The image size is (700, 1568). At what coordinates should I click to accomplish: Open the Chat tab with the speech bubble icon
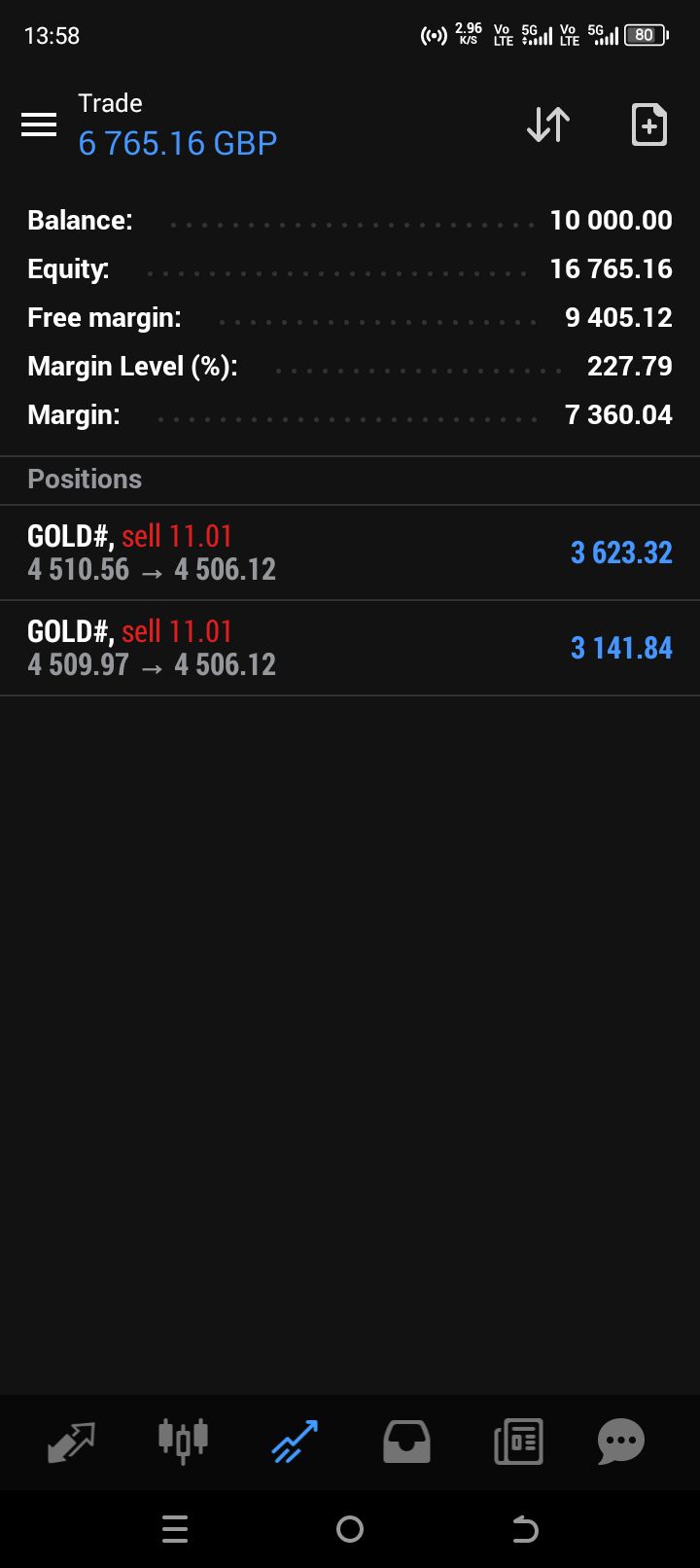(x=621, y=1442)
